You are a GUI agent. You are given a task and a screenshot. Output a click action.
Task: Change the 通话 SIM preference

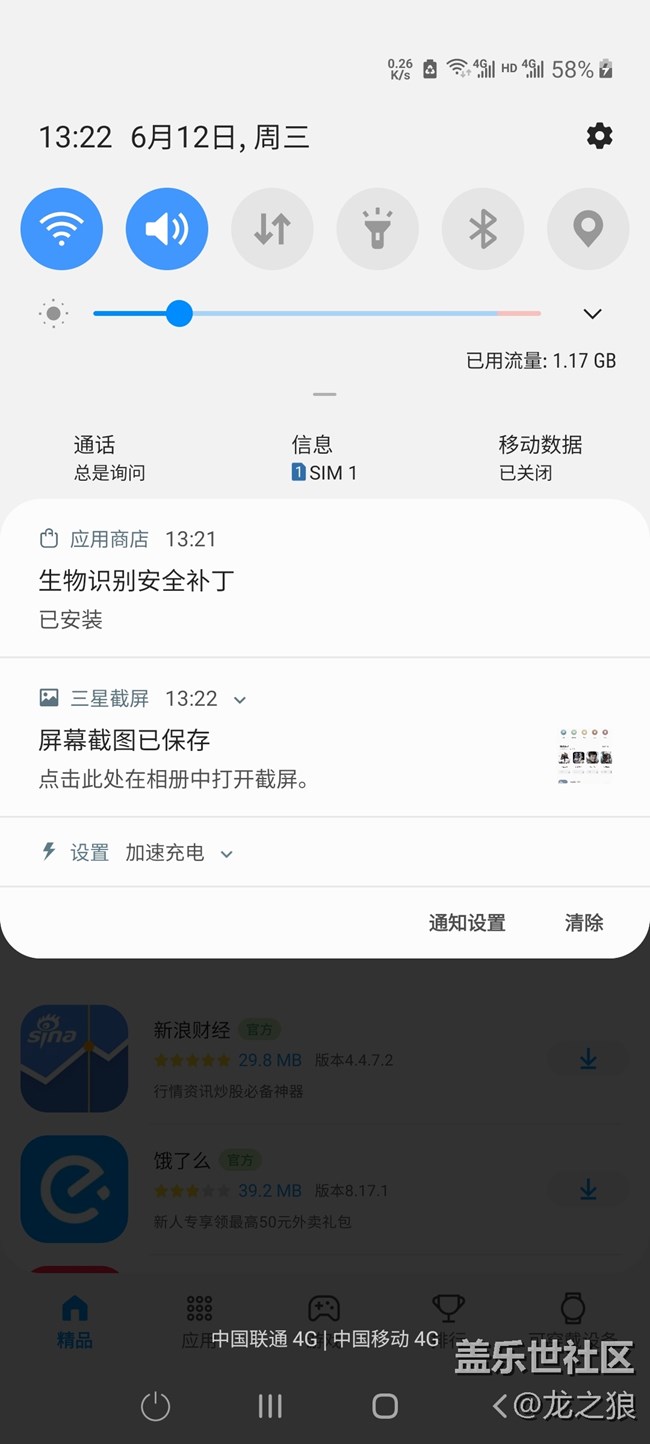(x=109, y=458)
